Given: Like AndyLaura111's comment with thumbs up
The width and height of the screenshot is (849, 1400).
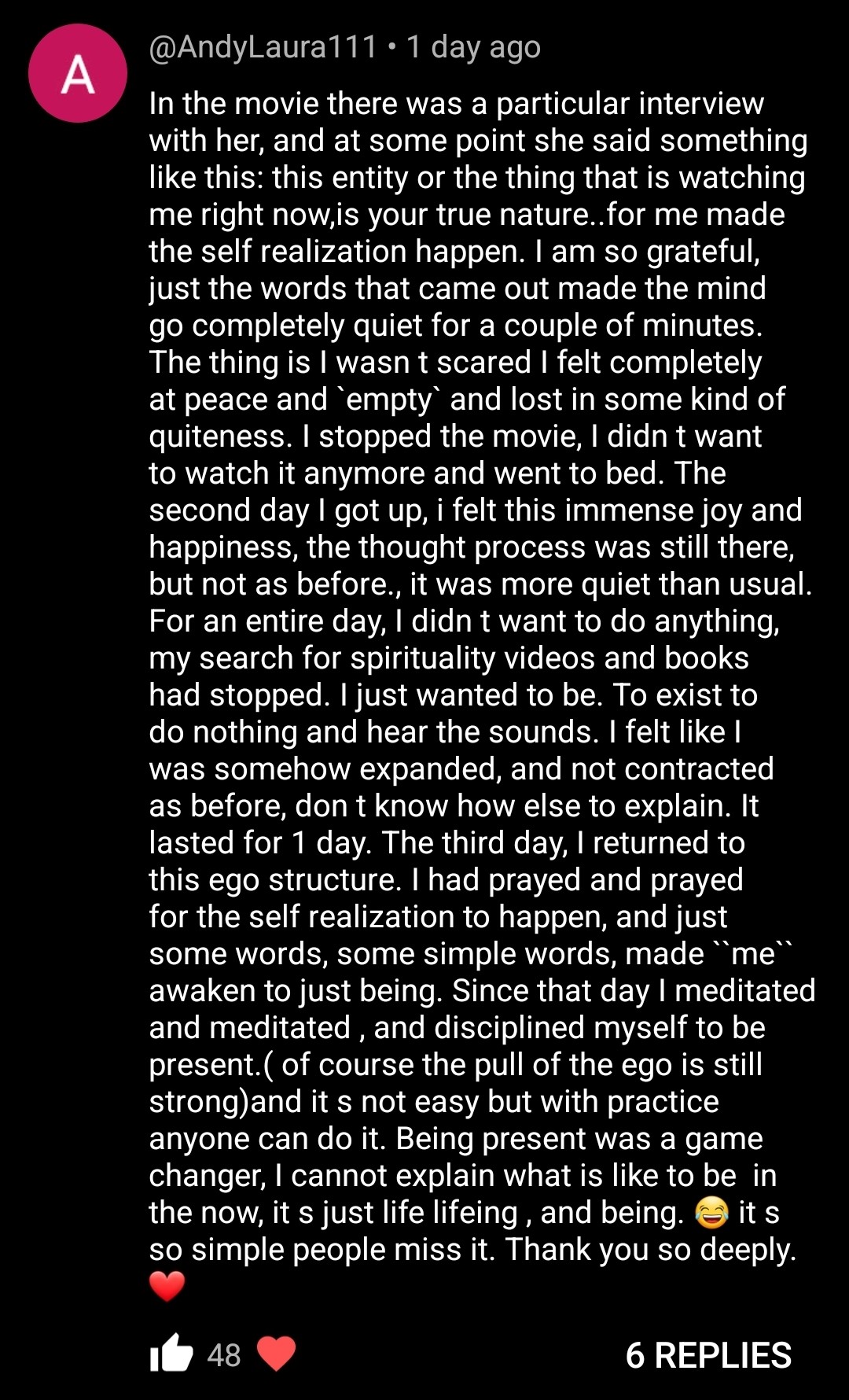Looking at the screenshot, I should click(x=171, y=1354).
